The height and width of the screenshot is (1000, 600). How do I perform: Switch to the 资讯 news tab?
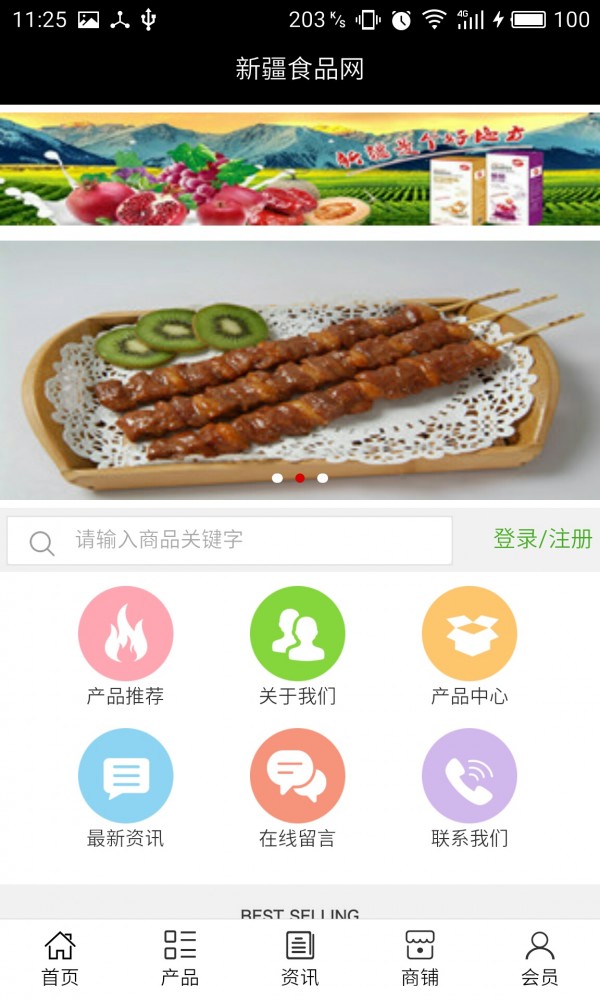[300, 958]
